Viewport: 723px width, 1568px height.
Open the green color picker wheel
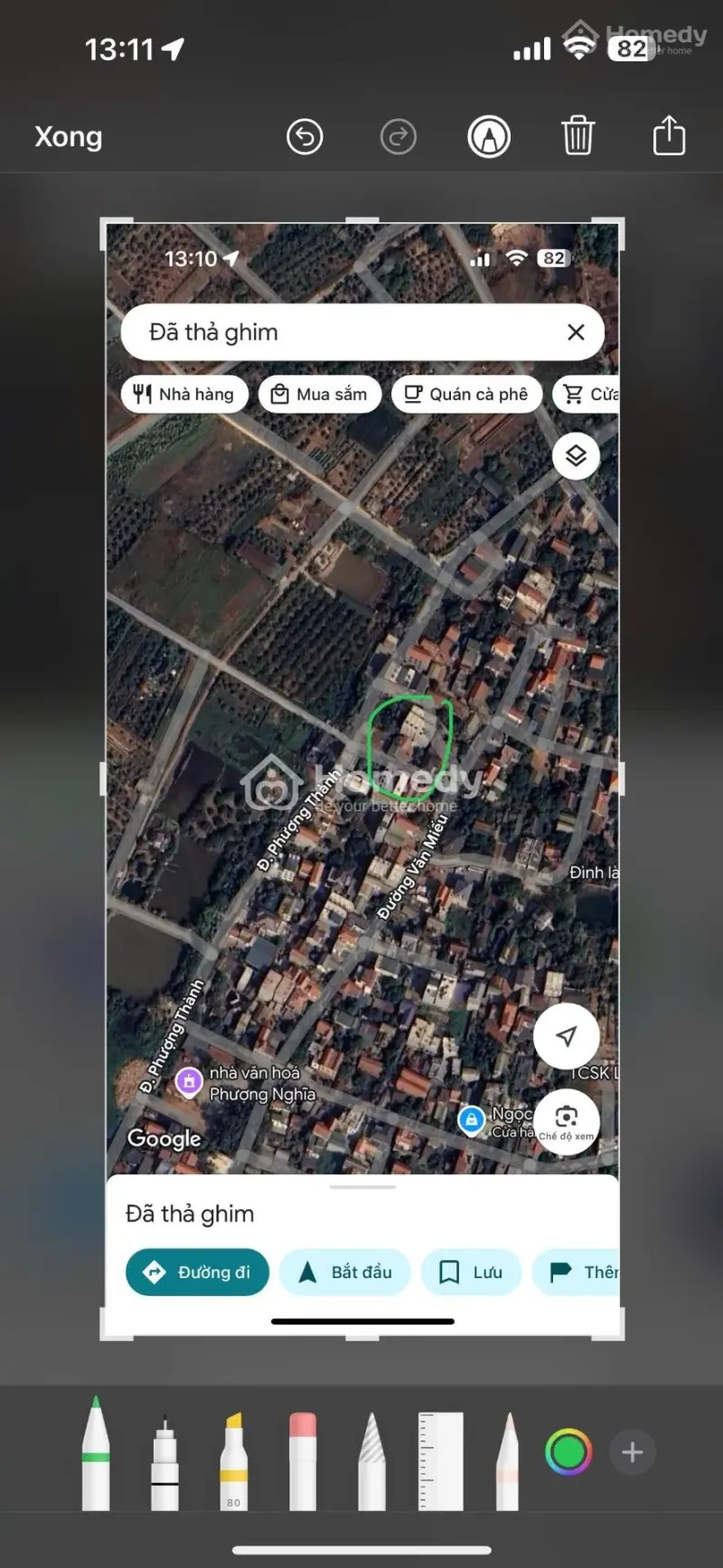click(x=568, y=1452)
